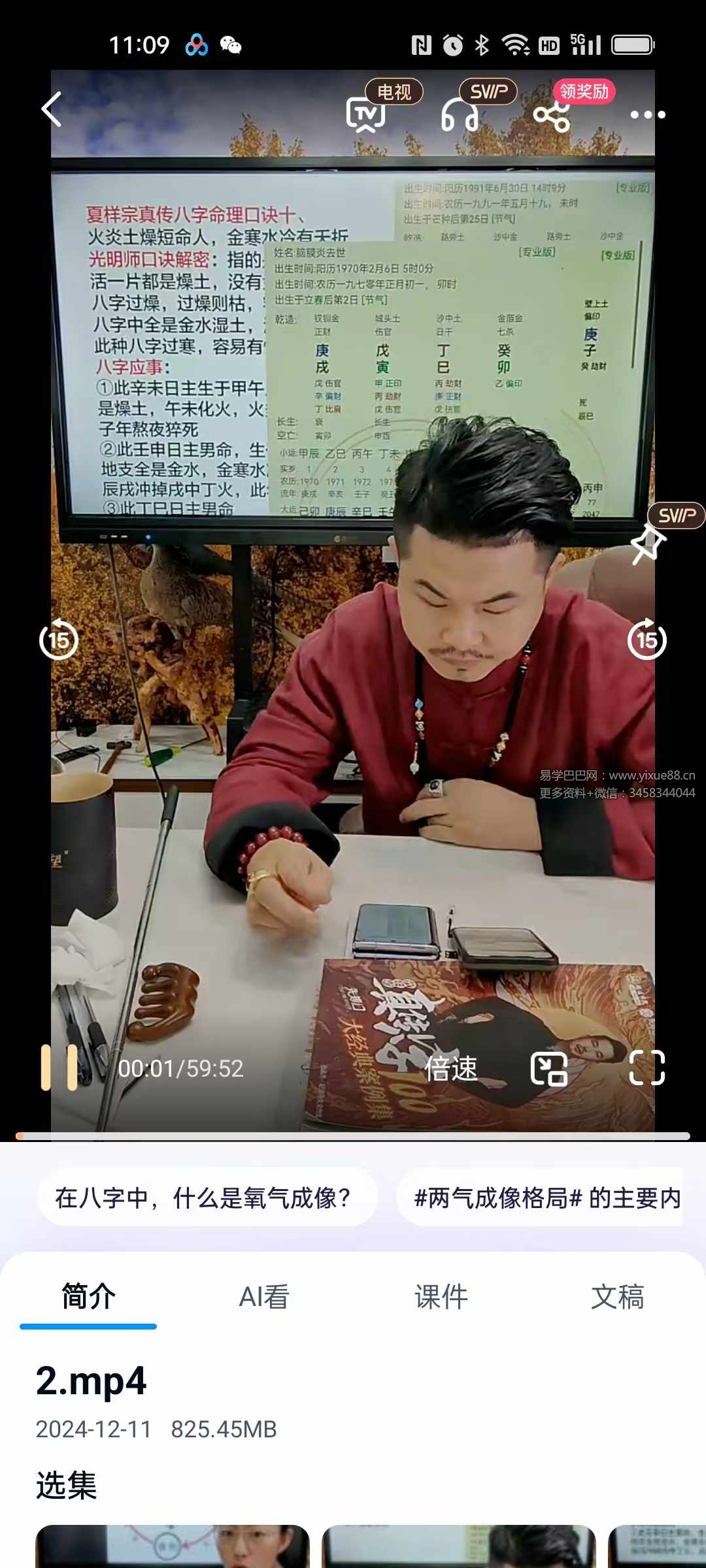Skip forward 15 seconds
Viewport: 706px width, 1568px height.
coord(647,642)
